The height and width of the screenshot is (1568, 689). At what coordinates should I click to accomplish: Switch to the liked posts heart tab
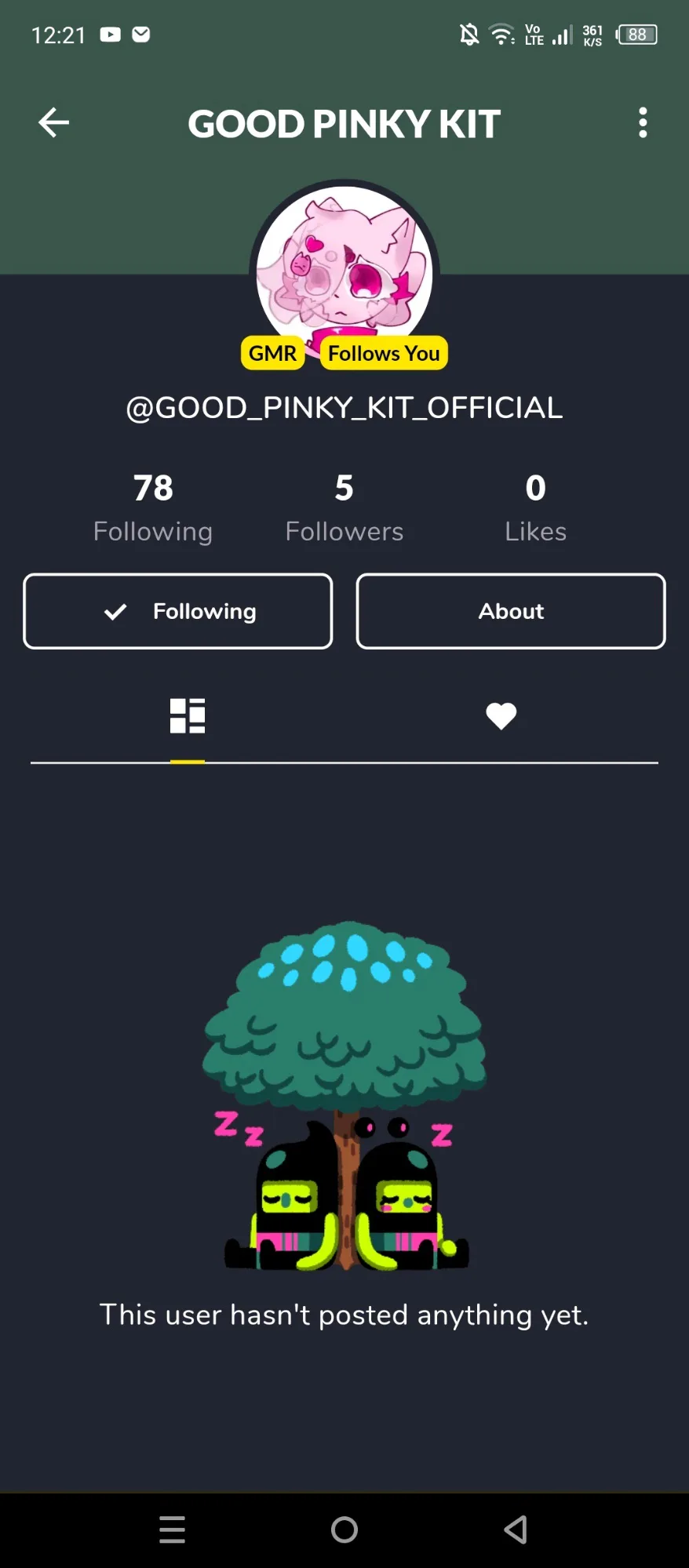(x=501, y=715)
